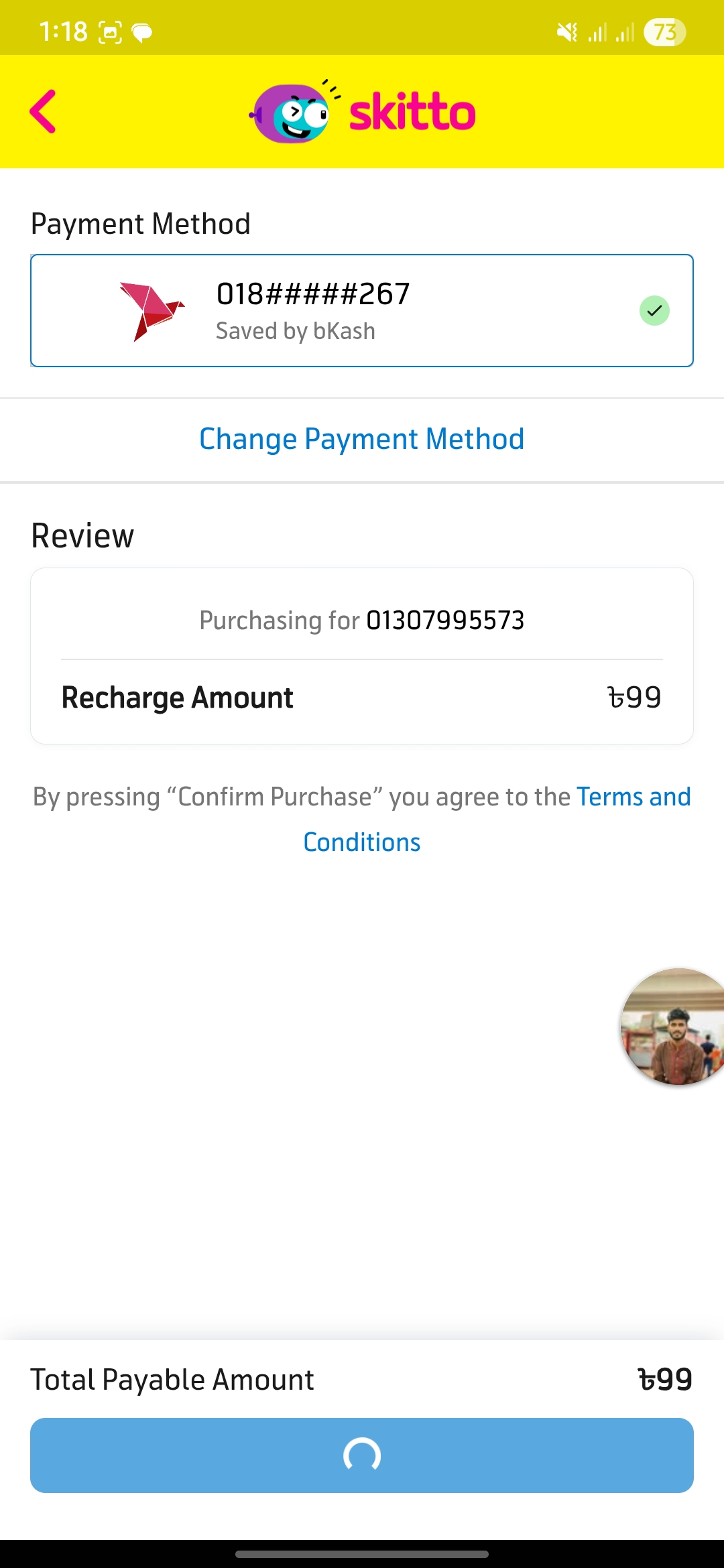This screenshot has width=724, height=1568.
Task: Open the floating chat head bubble
Action: (672, 1027)
